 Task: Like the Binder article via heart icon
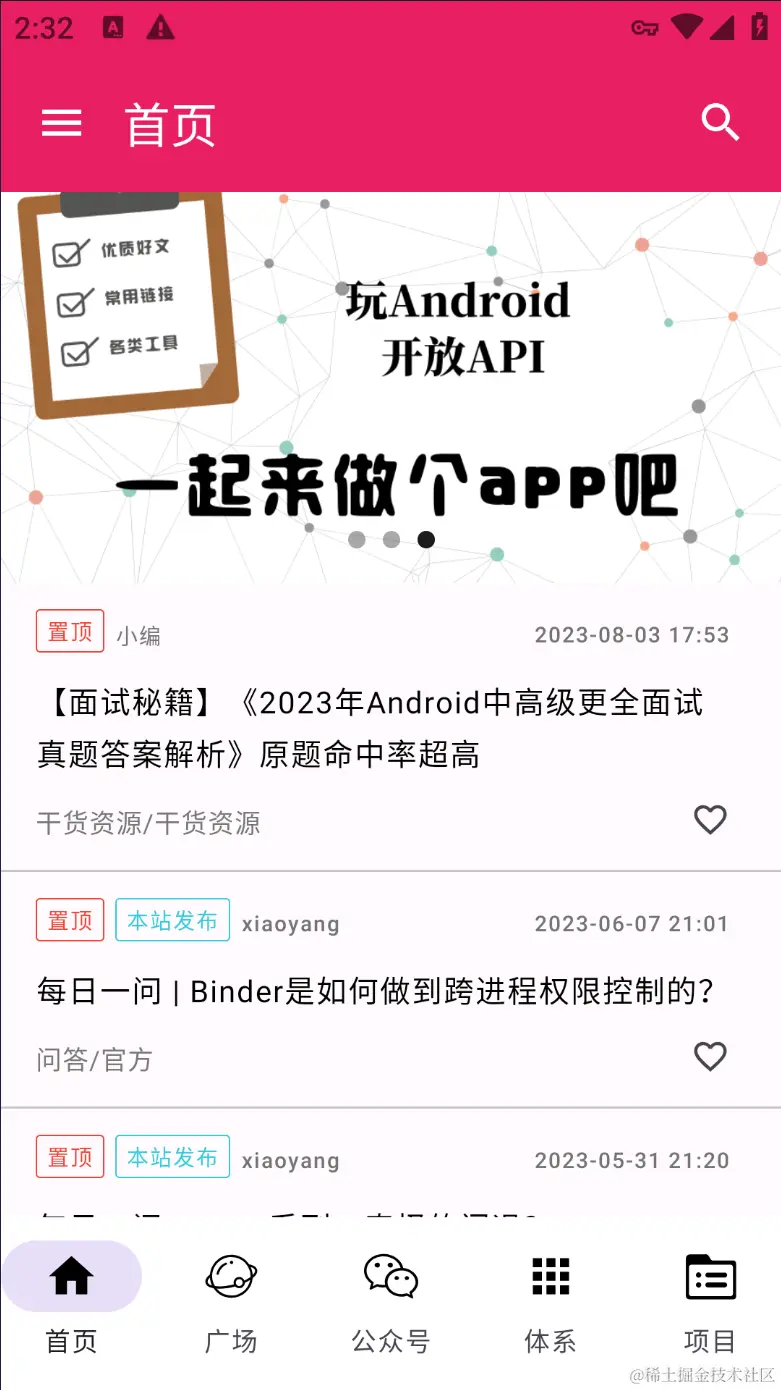coord(710,1056)
